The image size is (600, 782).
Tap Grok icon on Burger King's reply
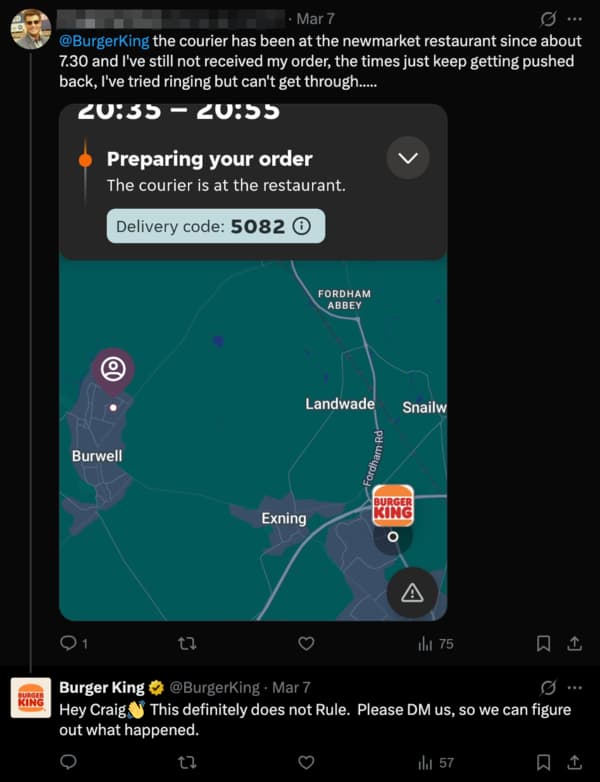click(x=548, y=688)
